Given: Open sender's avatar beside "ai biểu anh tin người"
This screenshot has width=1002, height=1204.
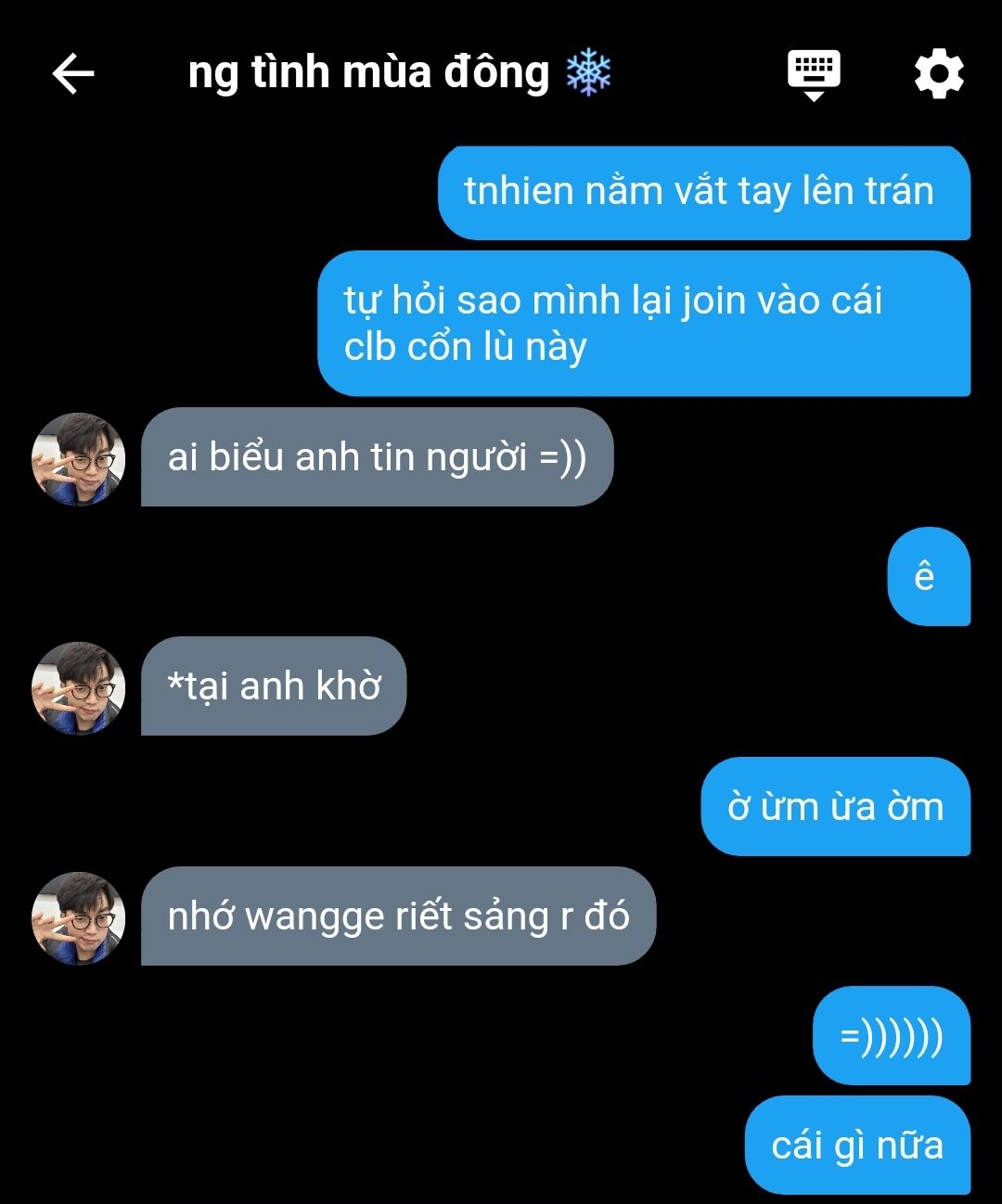Looking at the screenshot, I should click(x=79, y=459).
